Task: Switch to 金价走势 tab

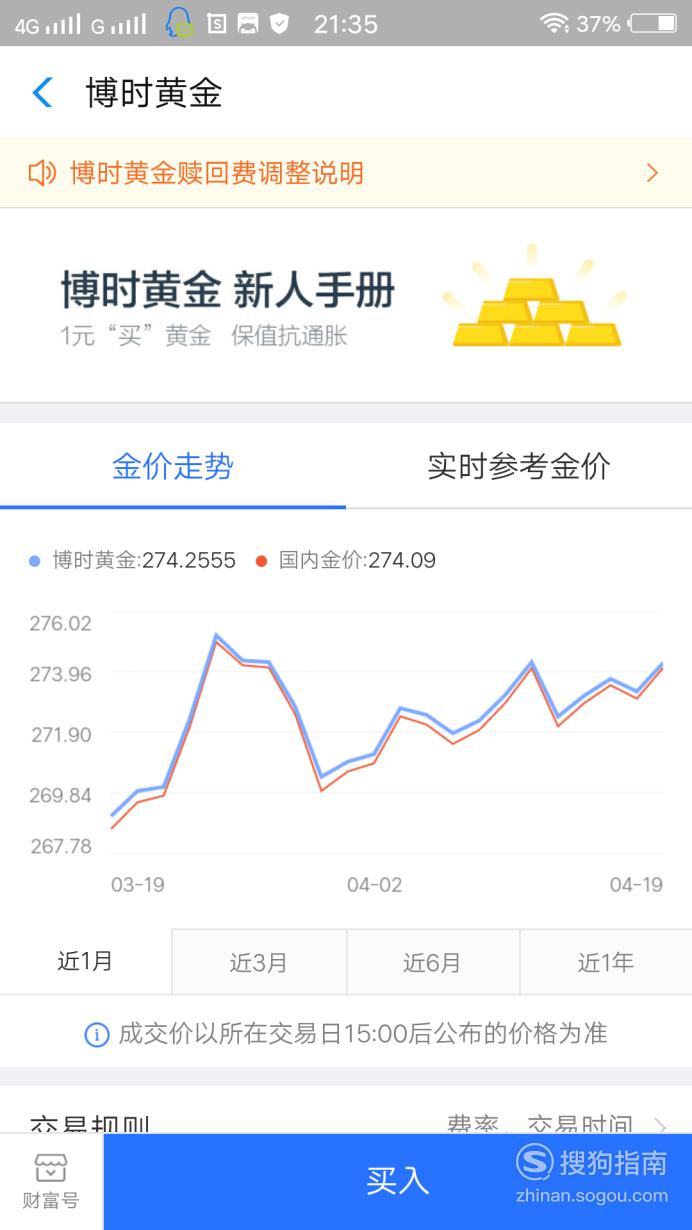Action: [x=173, y=466]
